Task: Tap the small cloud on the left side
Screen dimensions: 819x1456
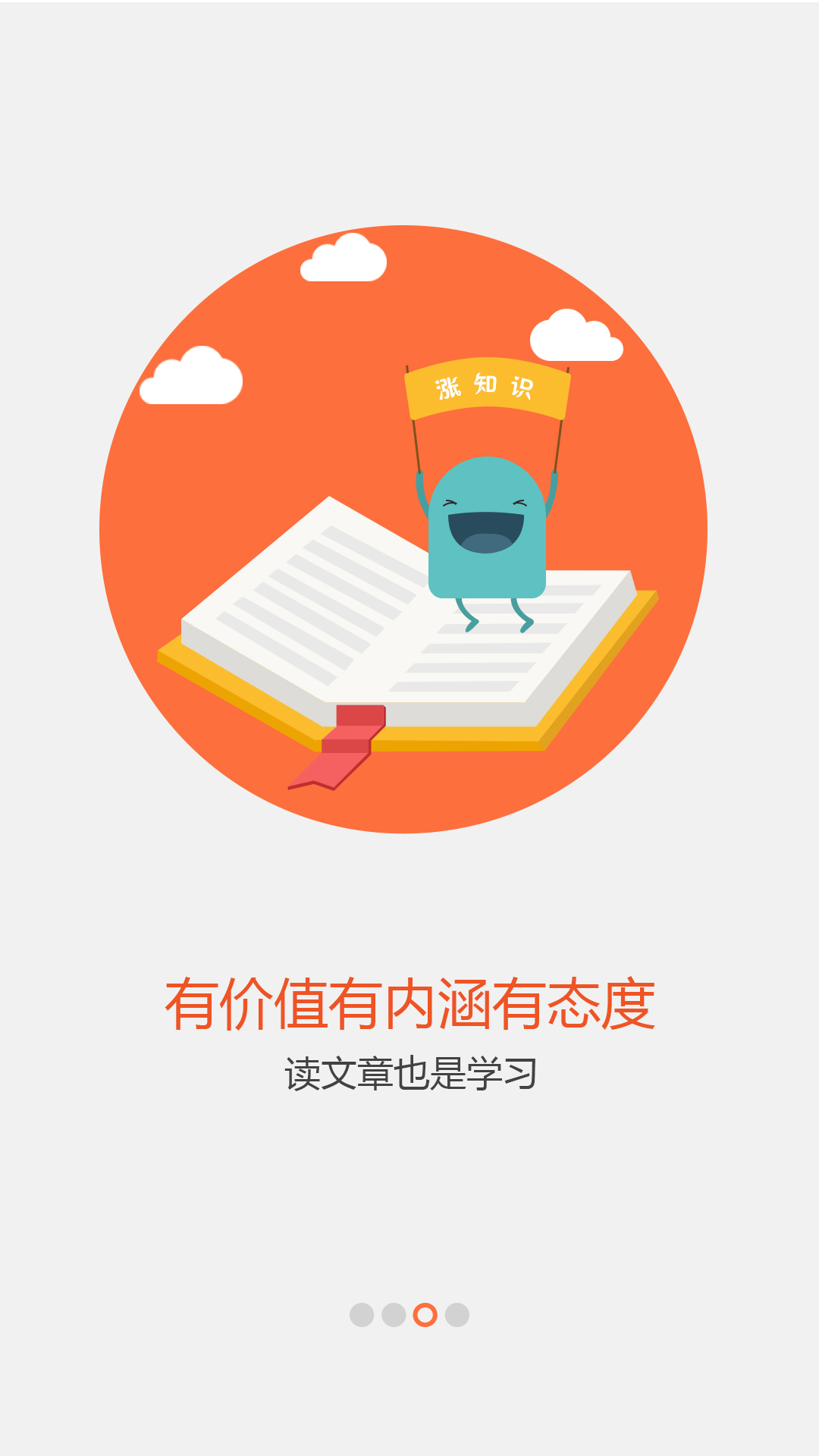Action: coord(191,375)
